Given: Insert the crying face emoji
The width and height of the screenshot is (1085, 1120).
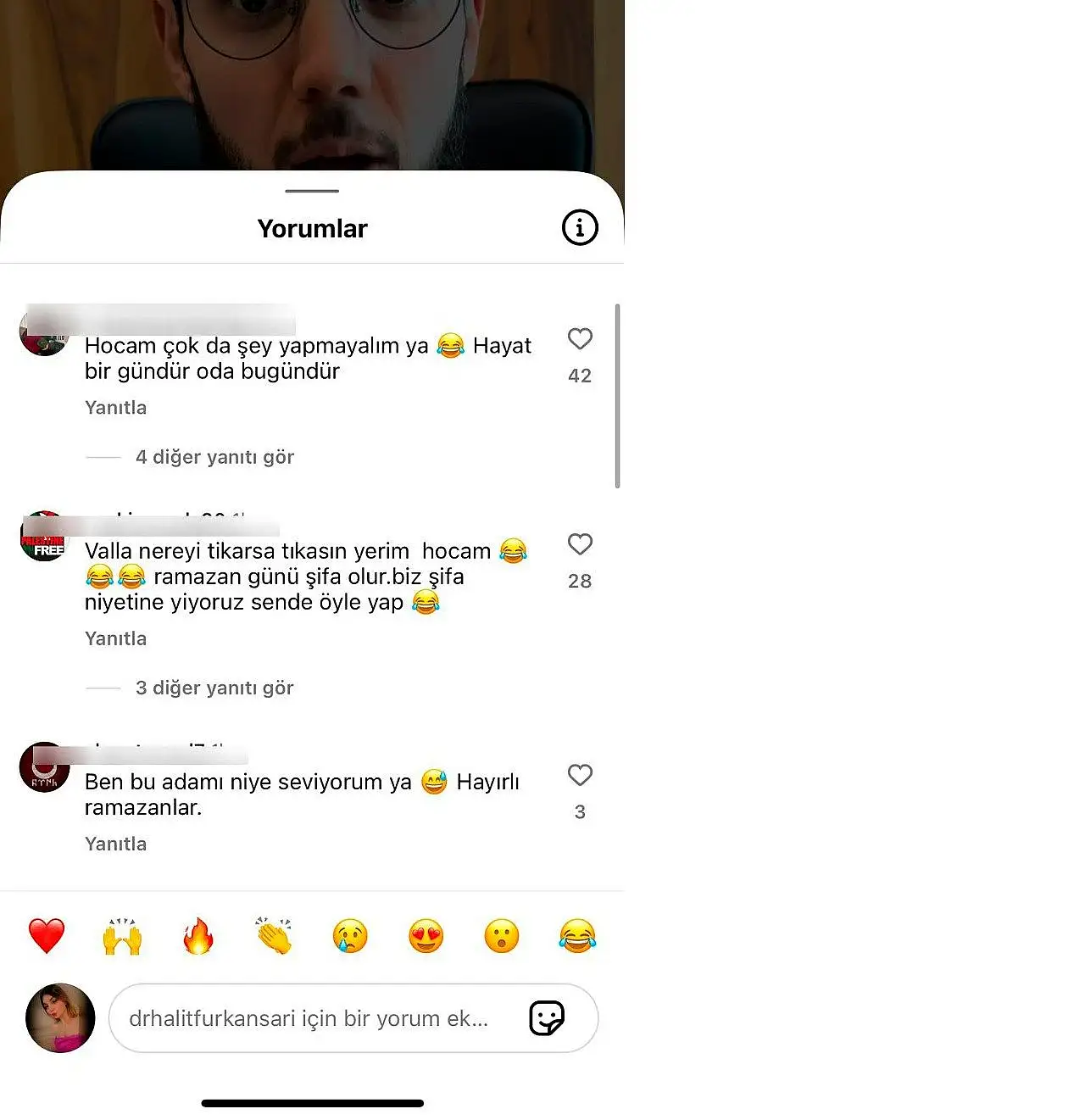Looking at the screenshot, I should tap(350, 936).
